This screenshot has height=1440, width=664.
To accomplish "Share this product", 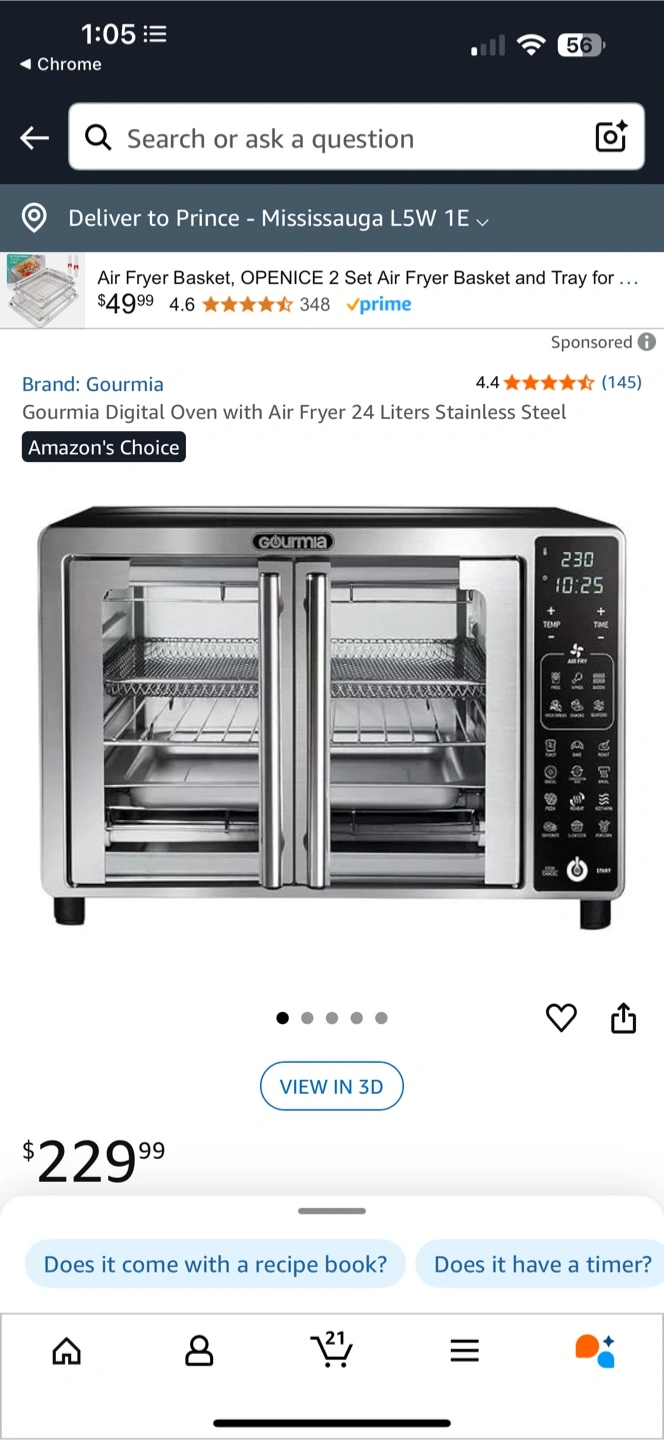I will 623,1018.
